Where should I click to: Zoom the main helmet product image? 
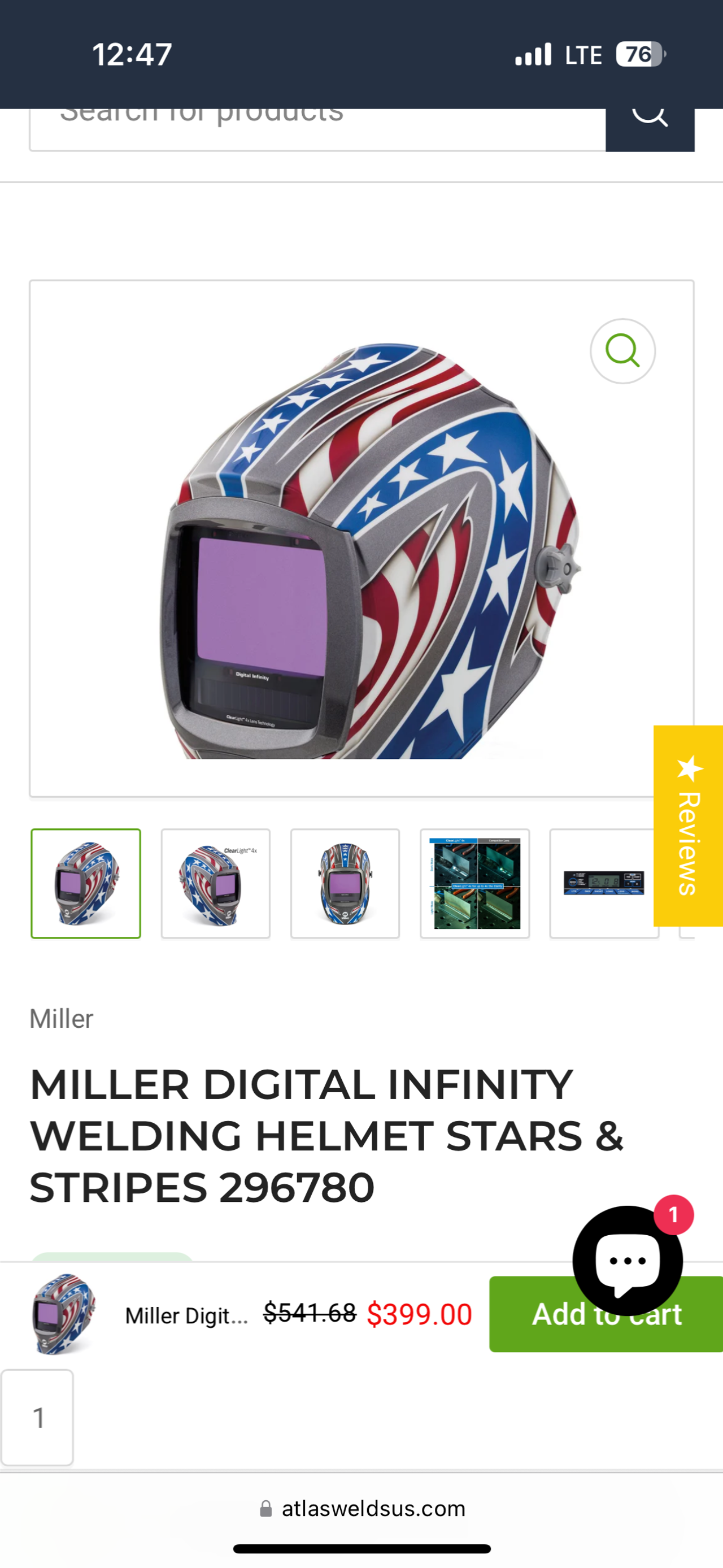click(x=622, y=351)
